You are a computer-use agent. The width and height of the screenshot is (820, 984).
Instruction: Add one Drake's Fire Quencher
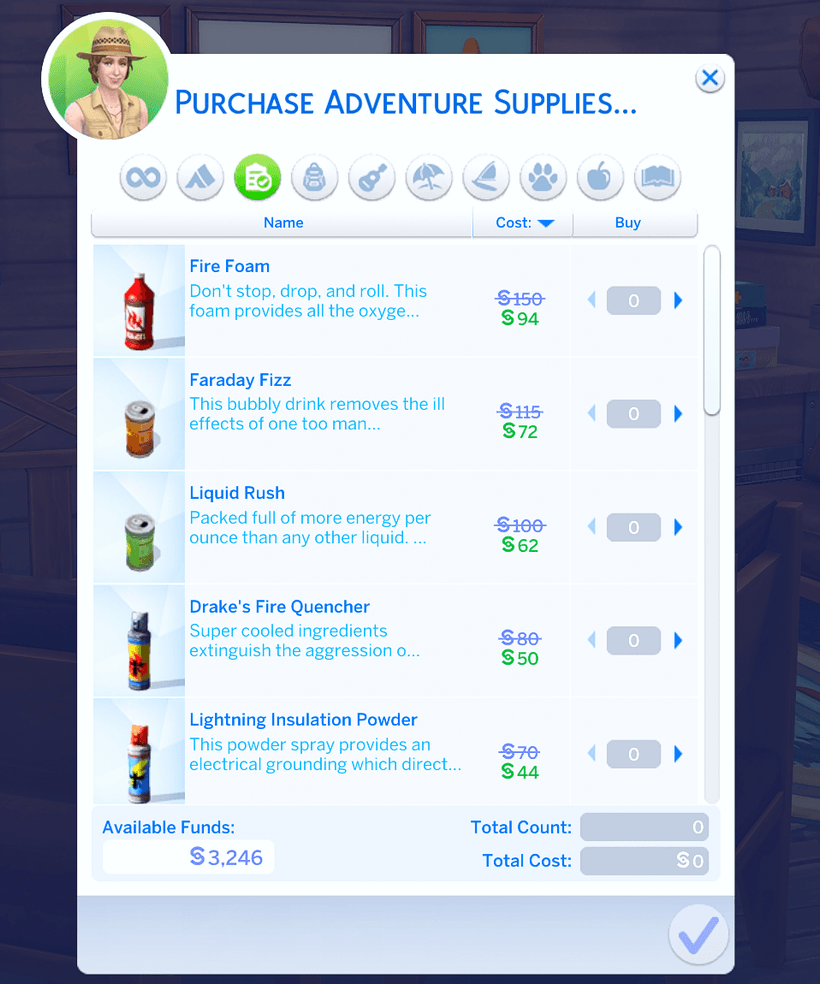[678, 640]
